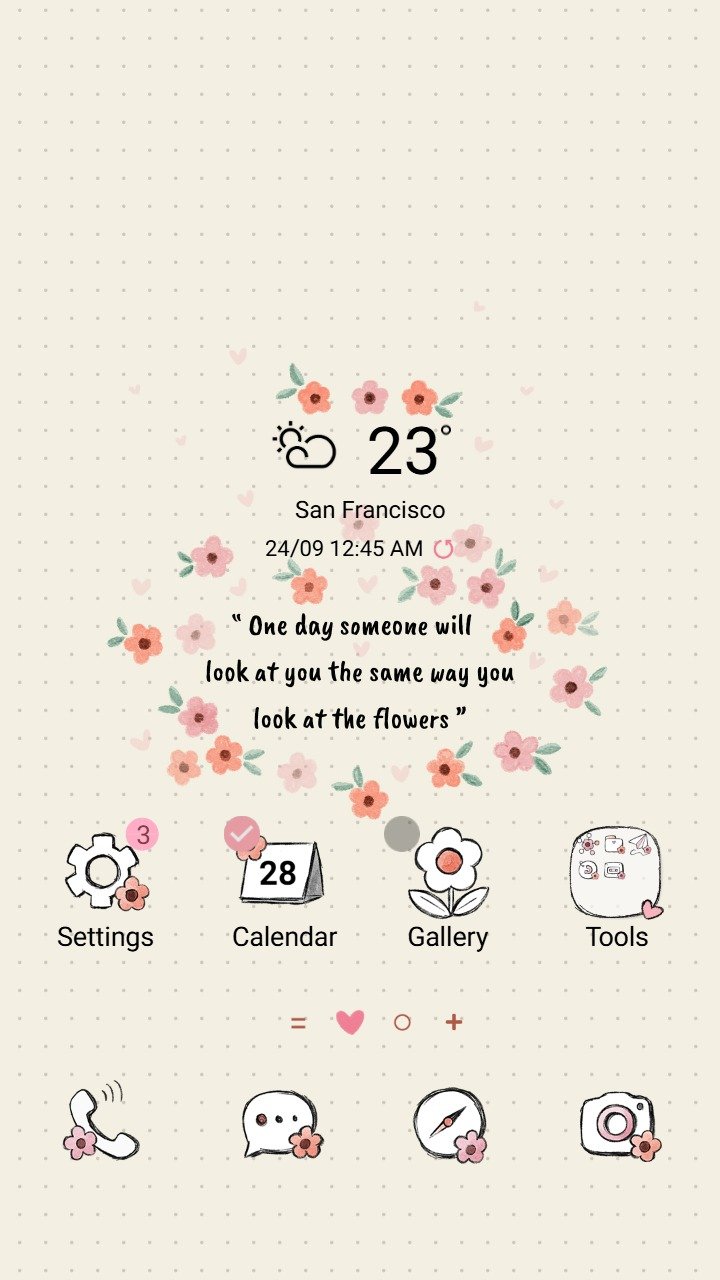Tap the equals sign page indicator

(298, 1023)
